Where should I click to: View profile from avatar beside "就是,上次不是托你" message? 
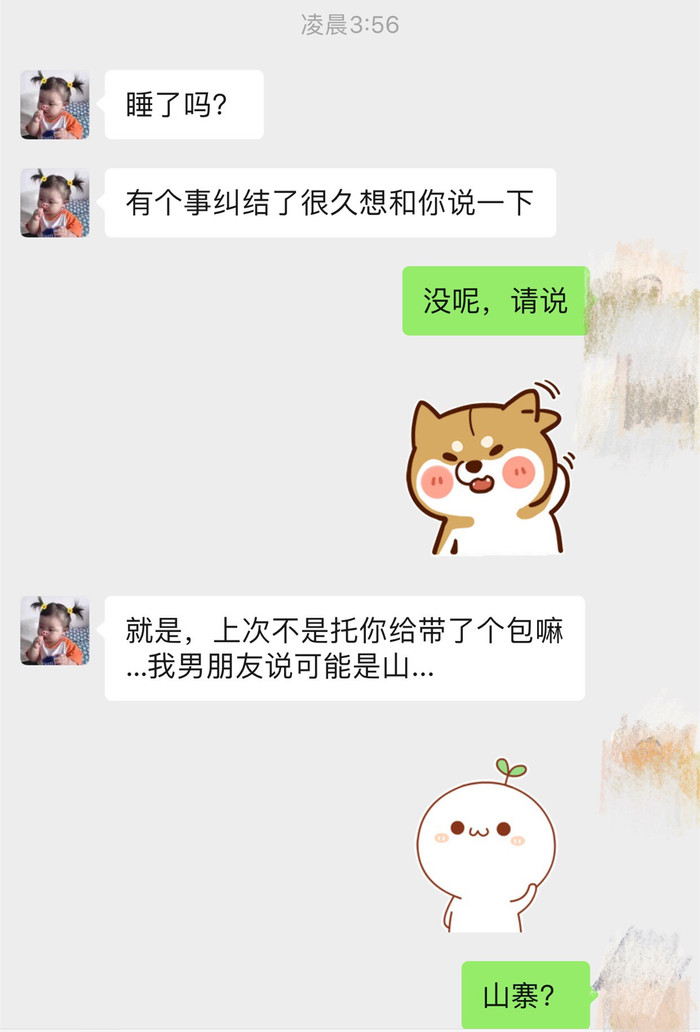pyautogui.click(x=55, y=631)
